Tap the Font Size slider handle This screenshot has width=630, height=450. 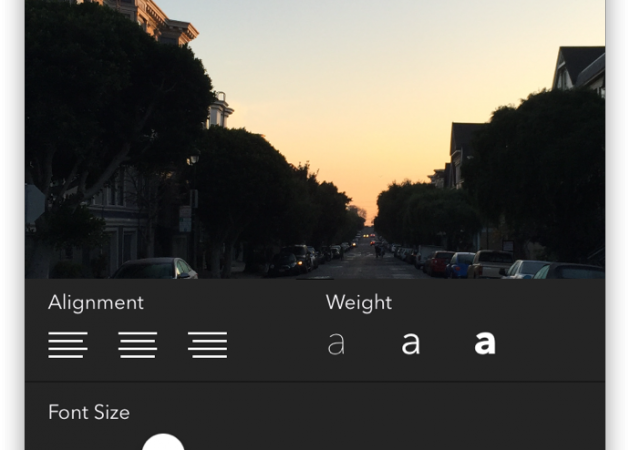point(163,443)
